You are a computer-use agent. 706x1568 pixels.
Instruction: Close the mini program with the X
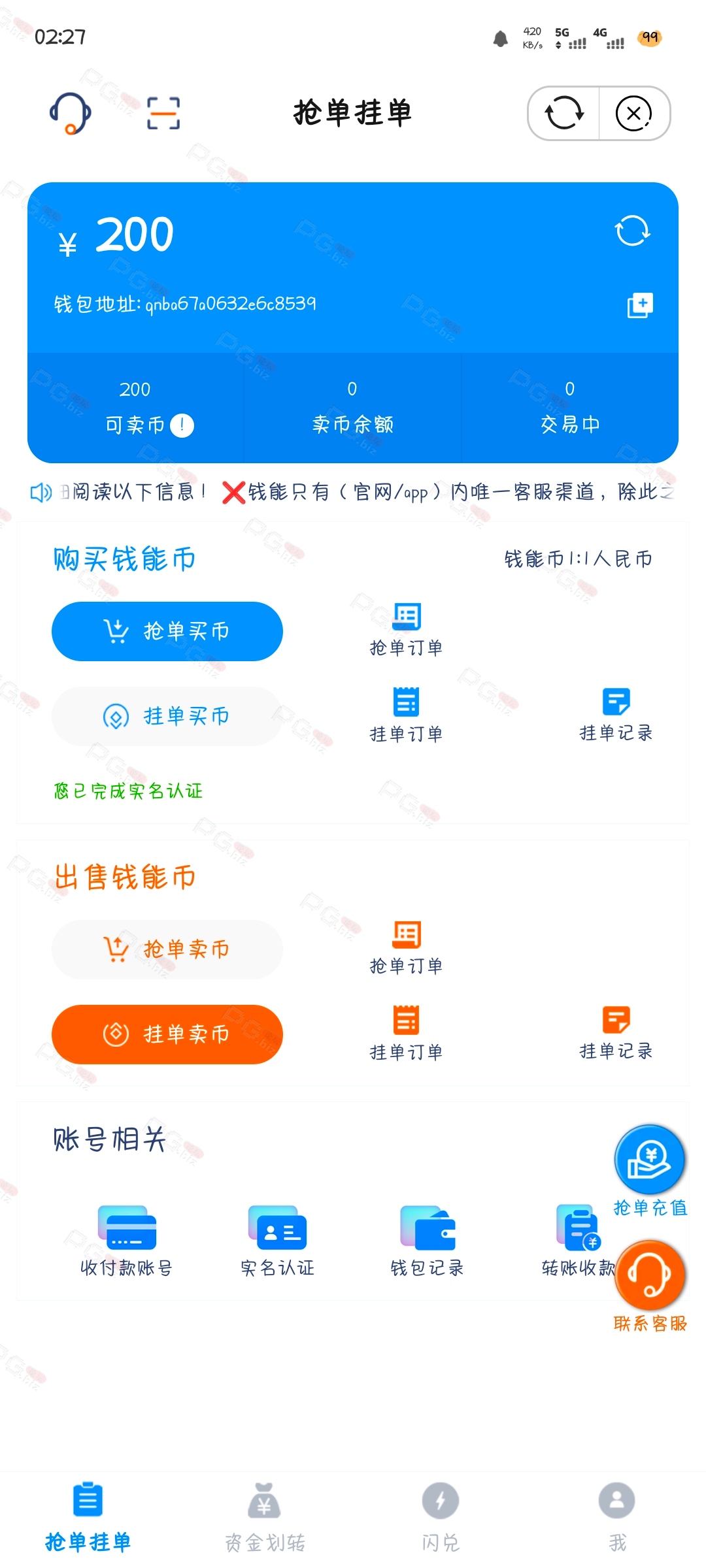[634, 113]
